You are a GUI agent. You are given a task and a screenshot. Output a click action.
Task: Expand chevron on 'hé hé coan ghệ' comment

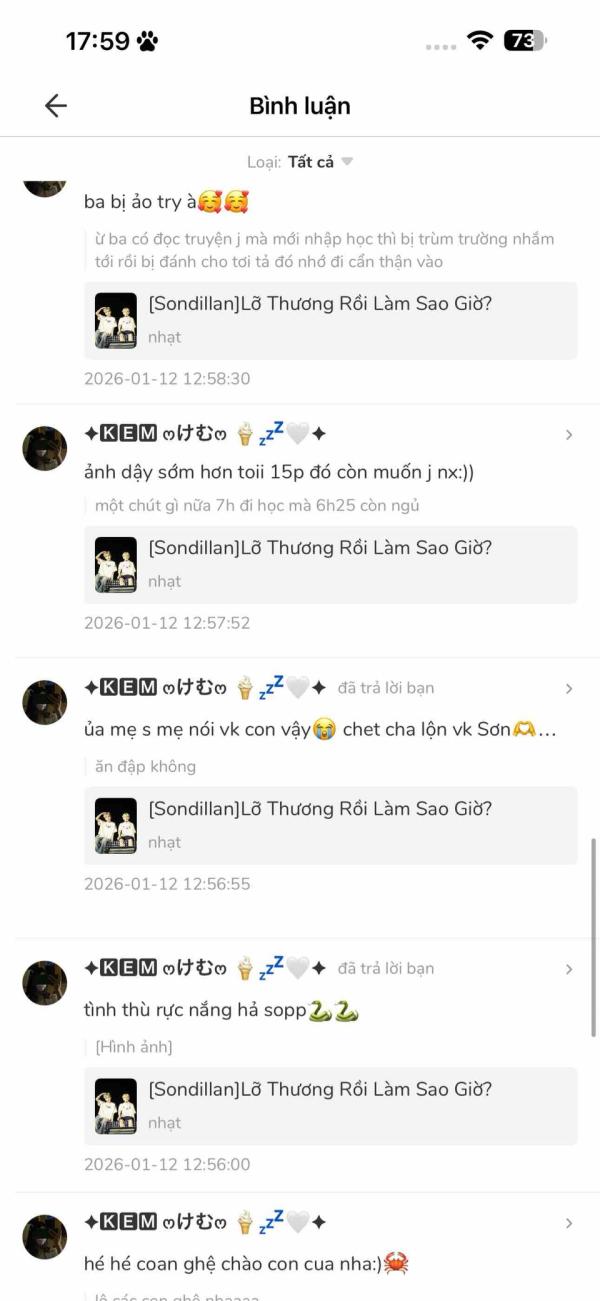569,1223
